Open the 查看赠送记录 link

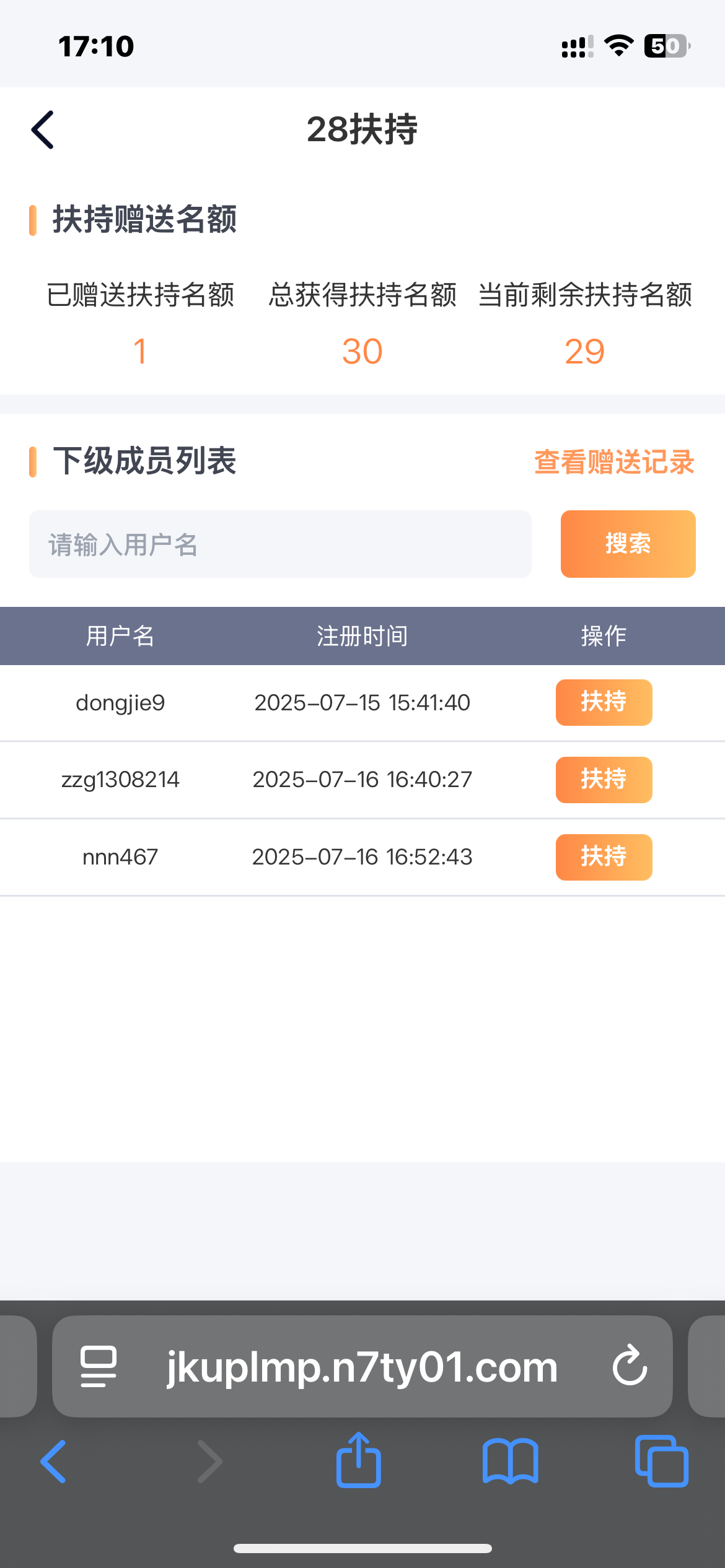click(x=614, y=462)
